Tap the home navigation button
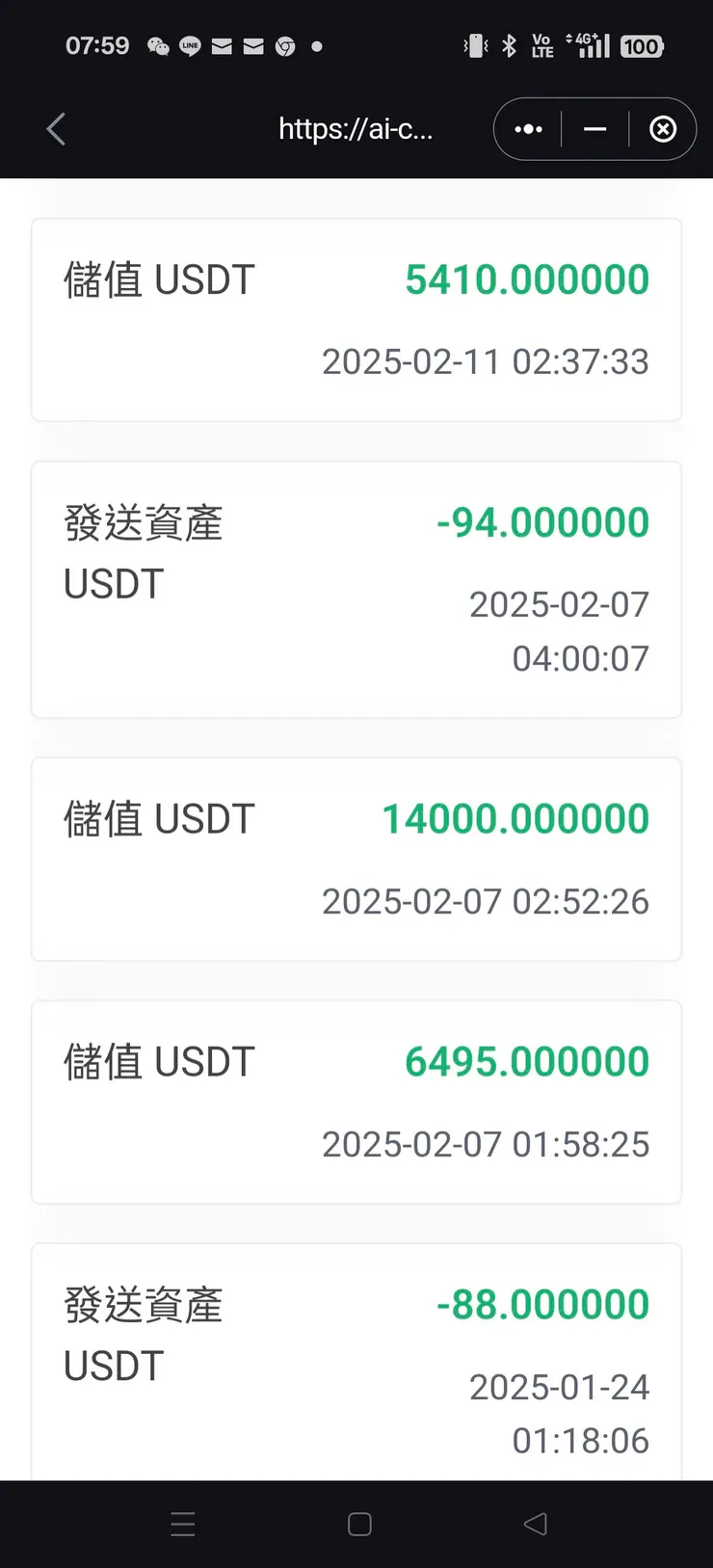Viewport: 713px width, 1568px height. (x=356, y=1525)
